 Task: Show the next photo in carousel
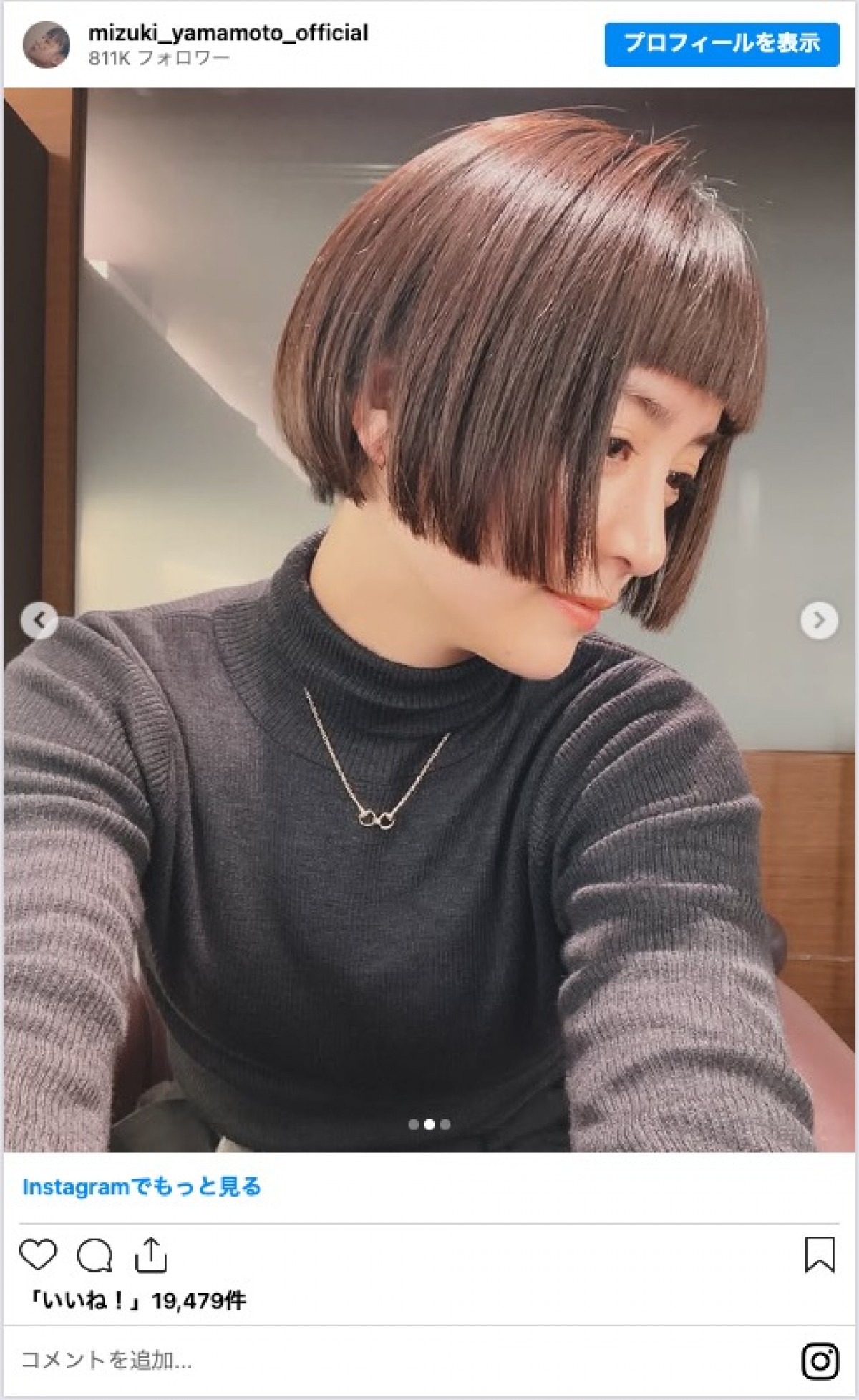coord(819,620)
